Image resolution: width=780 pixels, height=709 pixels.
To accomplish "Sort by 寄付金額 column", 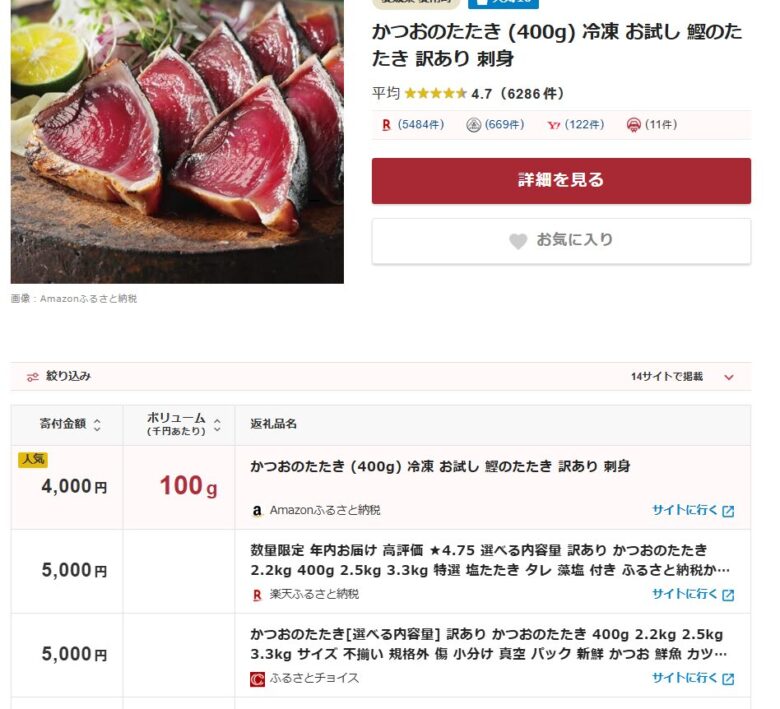I will (70, 424).
